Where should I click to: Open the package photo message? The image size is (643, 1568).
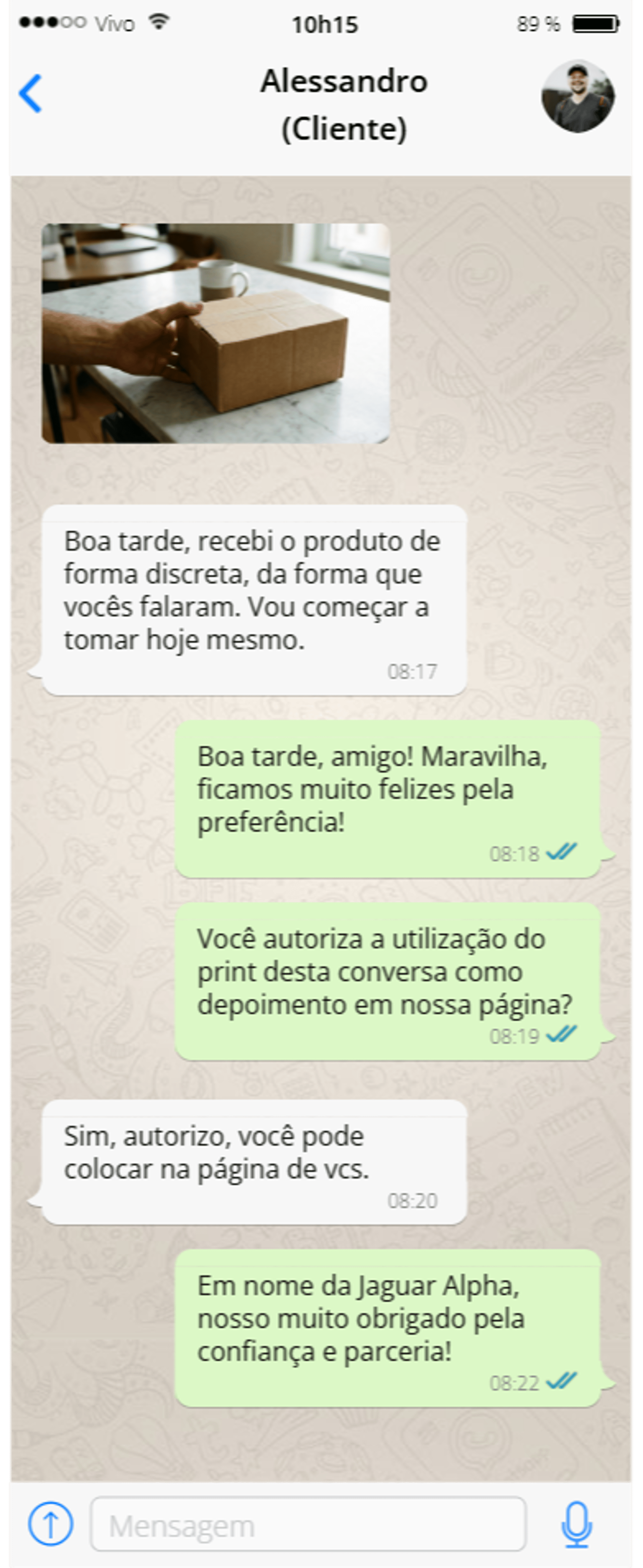(216, 333)
